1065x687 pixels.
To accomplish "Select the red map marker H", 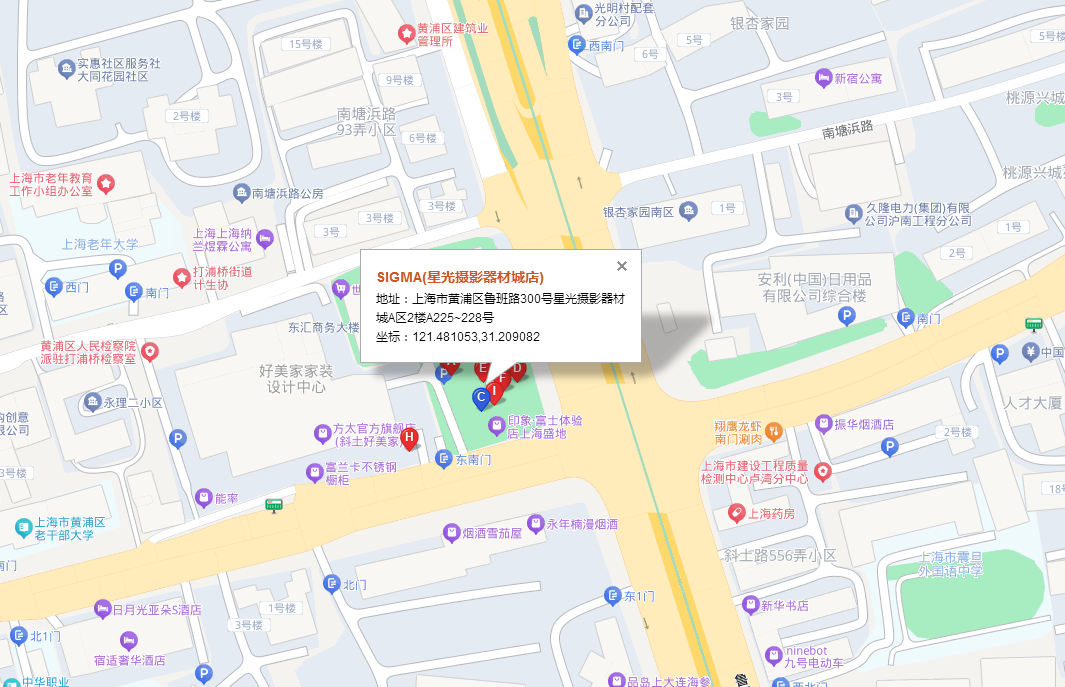I will tap(409, 437).
